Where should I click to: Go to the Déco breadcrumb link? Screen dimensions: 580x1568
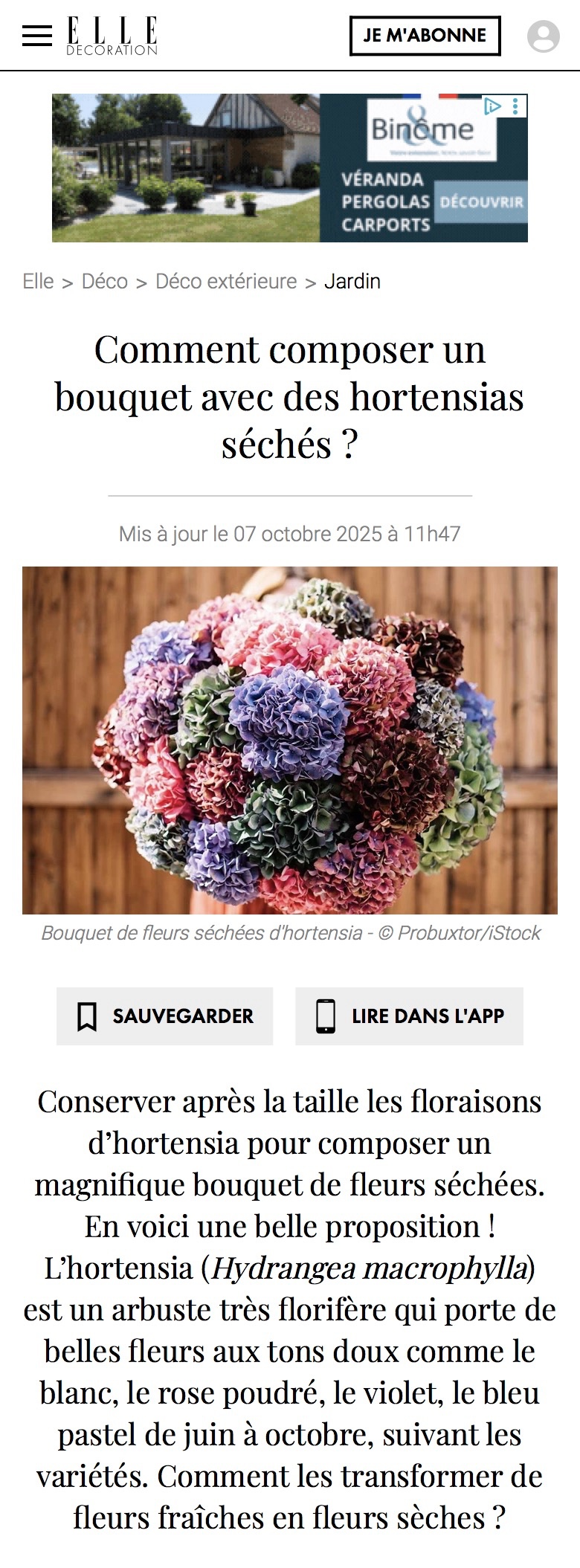(104, 282)
